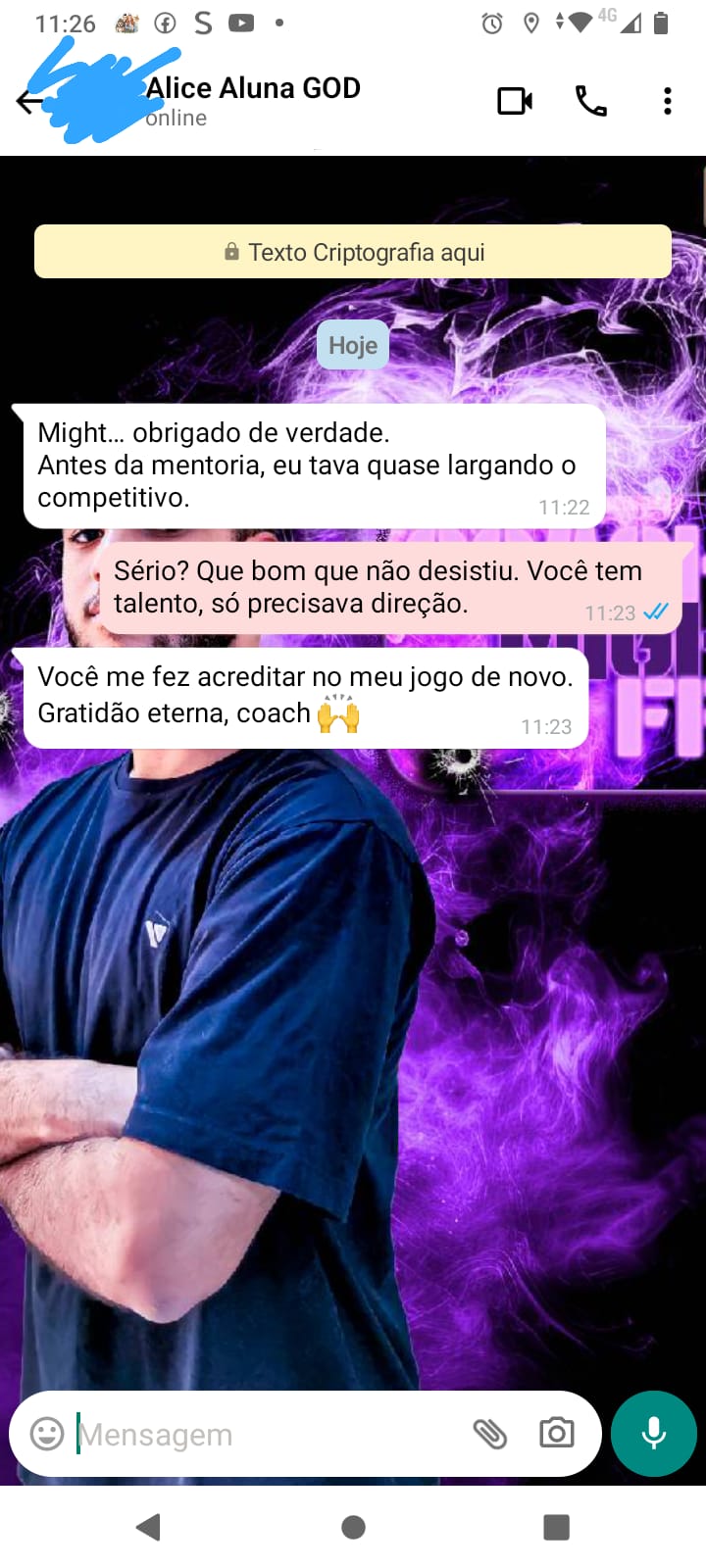Attach a file with the paperclip
The width and height of the screenshot is (706, 1568).
(x=489, y=1434)
